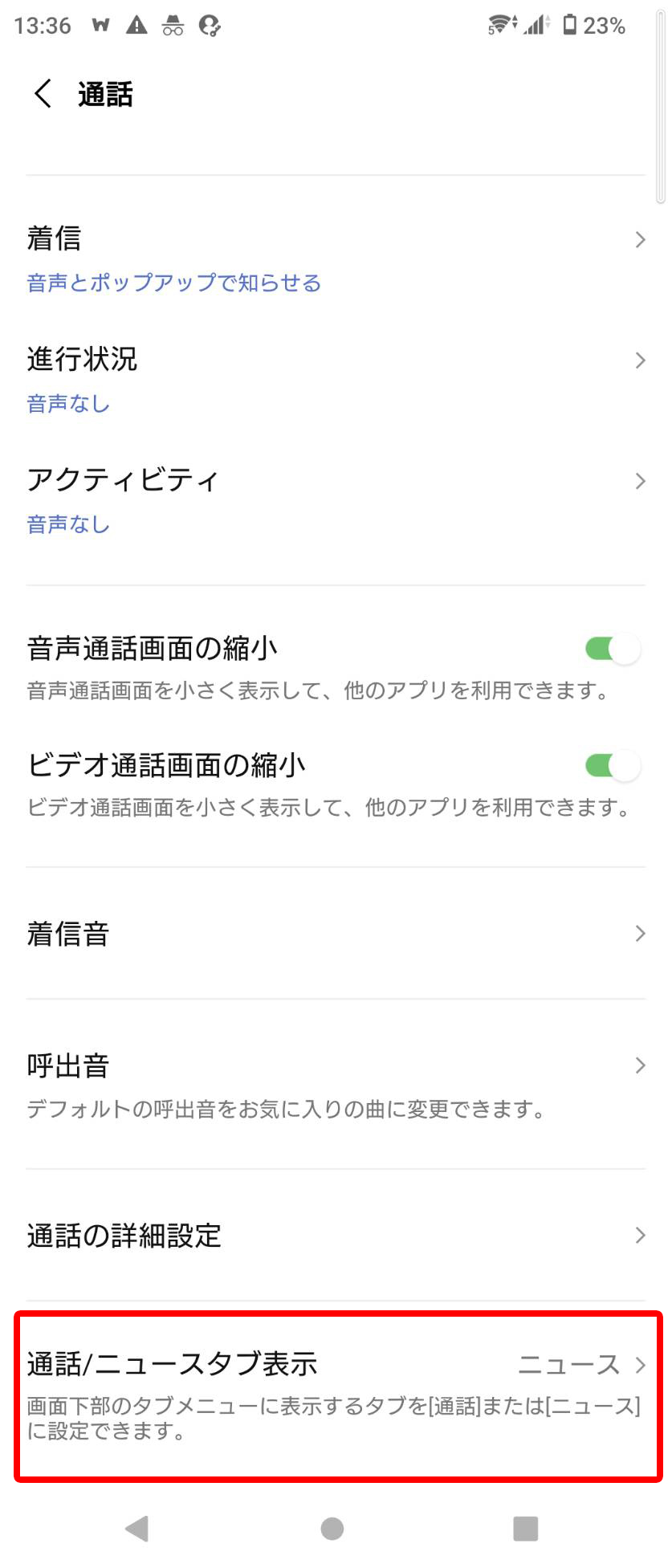The width and height of the screenshot is (672, 1568).
Task: Toggle 音声通話画面の縮小 switch
Action: (x=612, y=648)
